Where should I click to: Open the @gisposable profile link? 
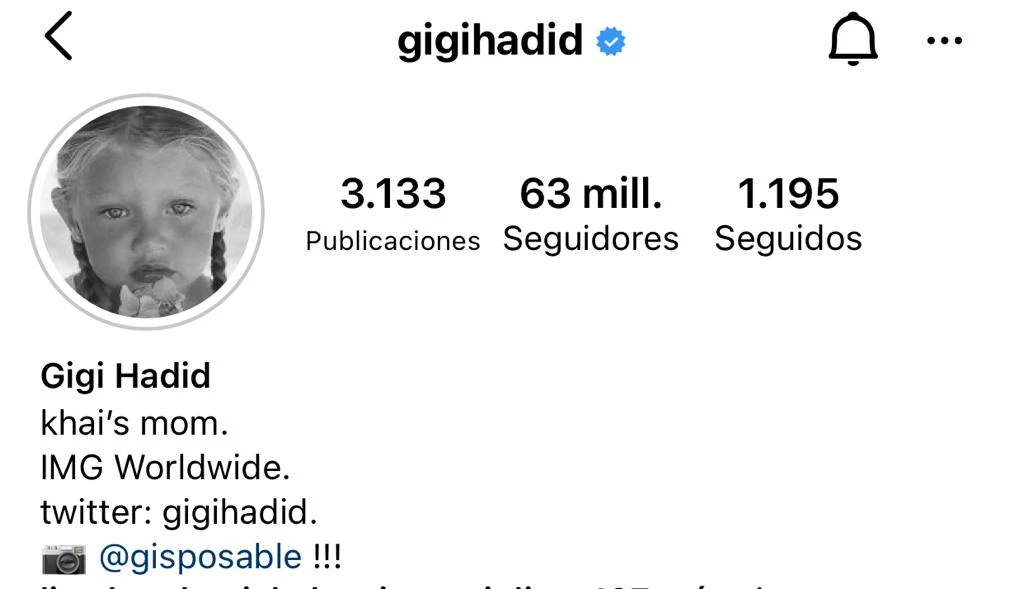click(200, 556)
